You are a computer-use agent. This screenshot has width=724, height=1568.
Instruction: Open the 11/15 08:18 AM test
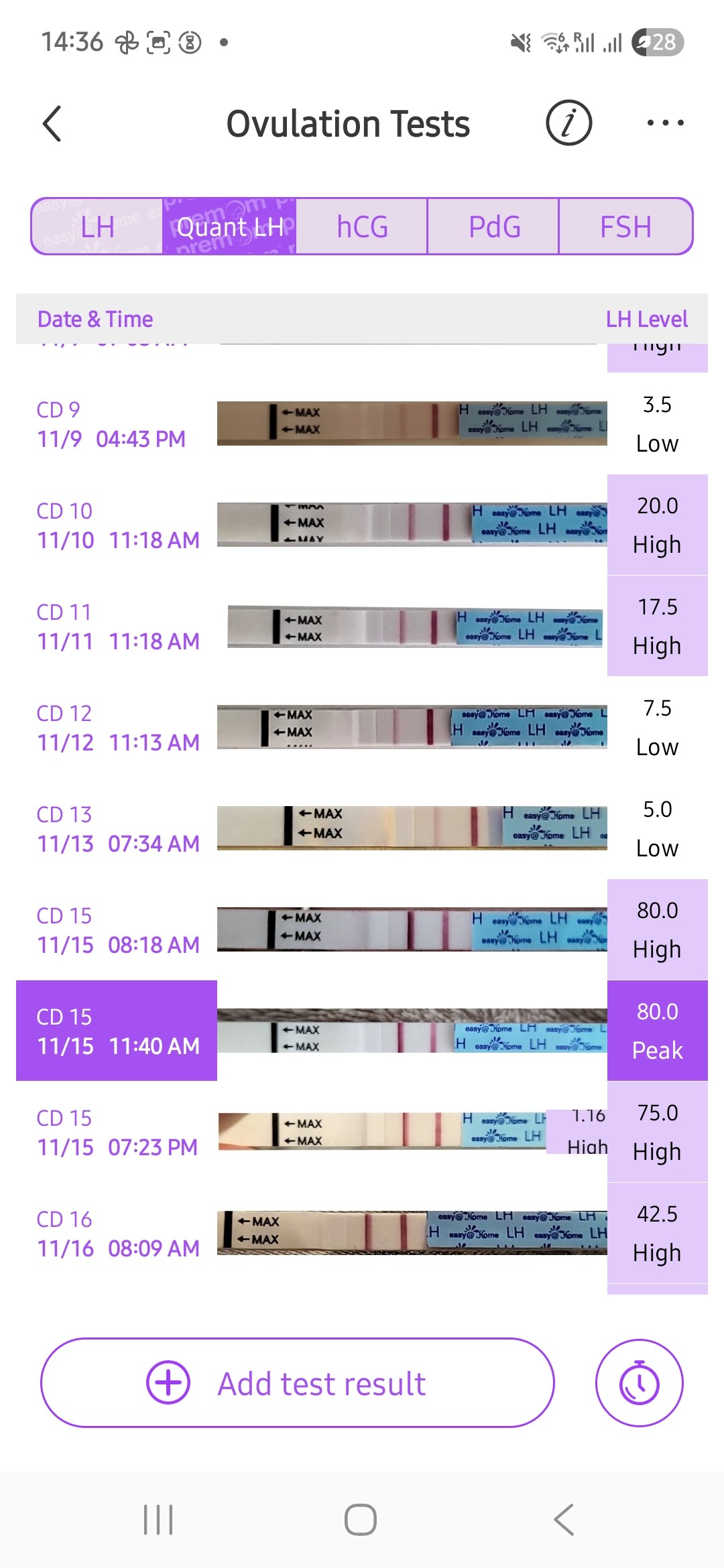pos(362,930)
